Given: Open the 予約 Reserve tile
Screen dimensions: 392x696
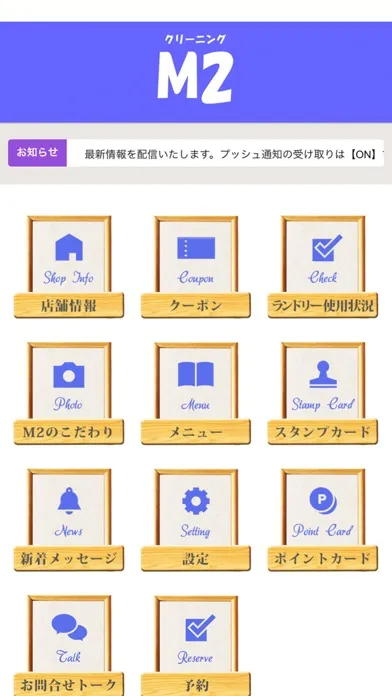Looking at the screenshot, I should tap(196, 646).
